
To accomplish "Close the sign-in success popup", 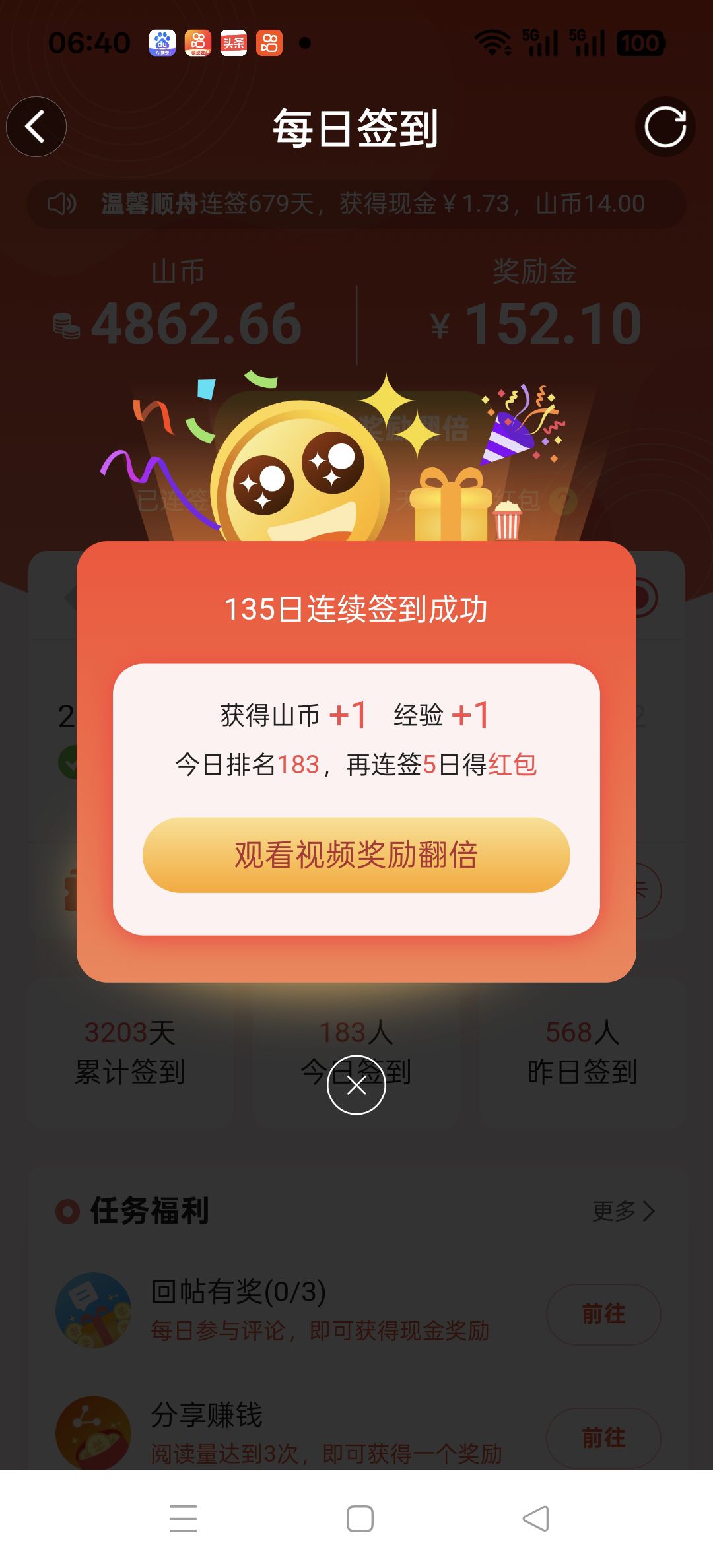I will point(356,1086).
